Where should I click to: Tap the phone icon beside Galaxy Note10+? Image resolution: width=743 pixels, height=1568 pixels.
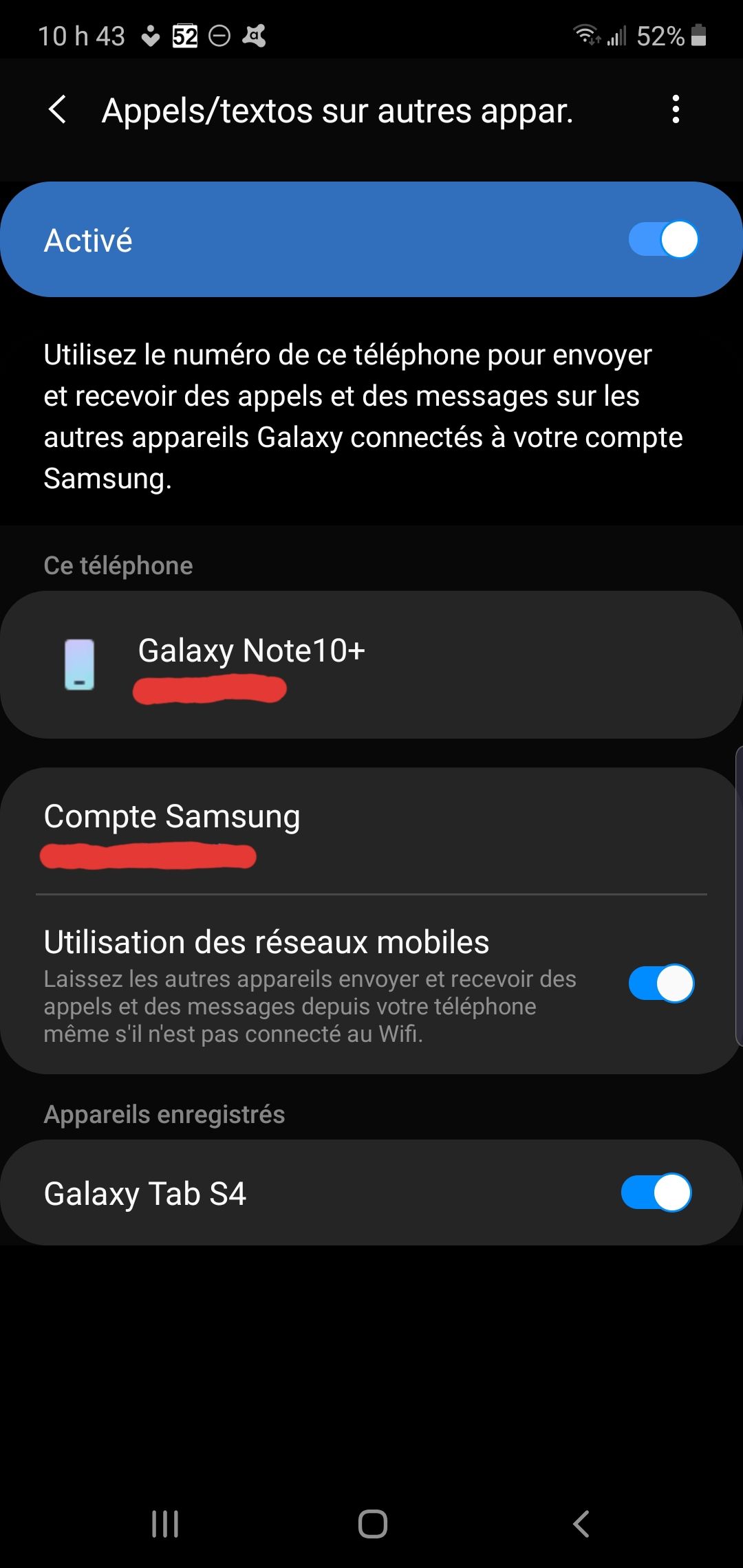(80, 665)
